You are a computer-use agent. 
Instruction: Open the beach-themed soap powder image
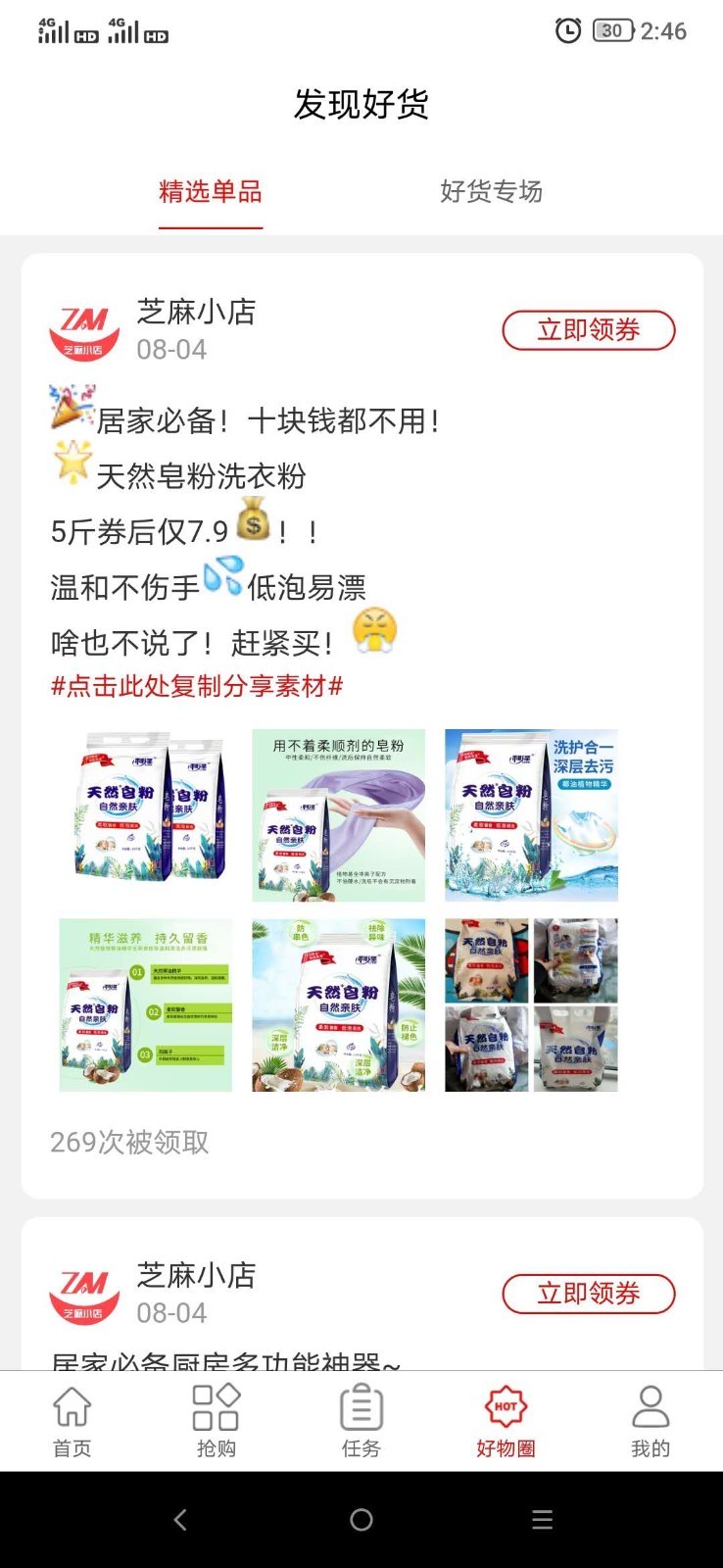338,1004
